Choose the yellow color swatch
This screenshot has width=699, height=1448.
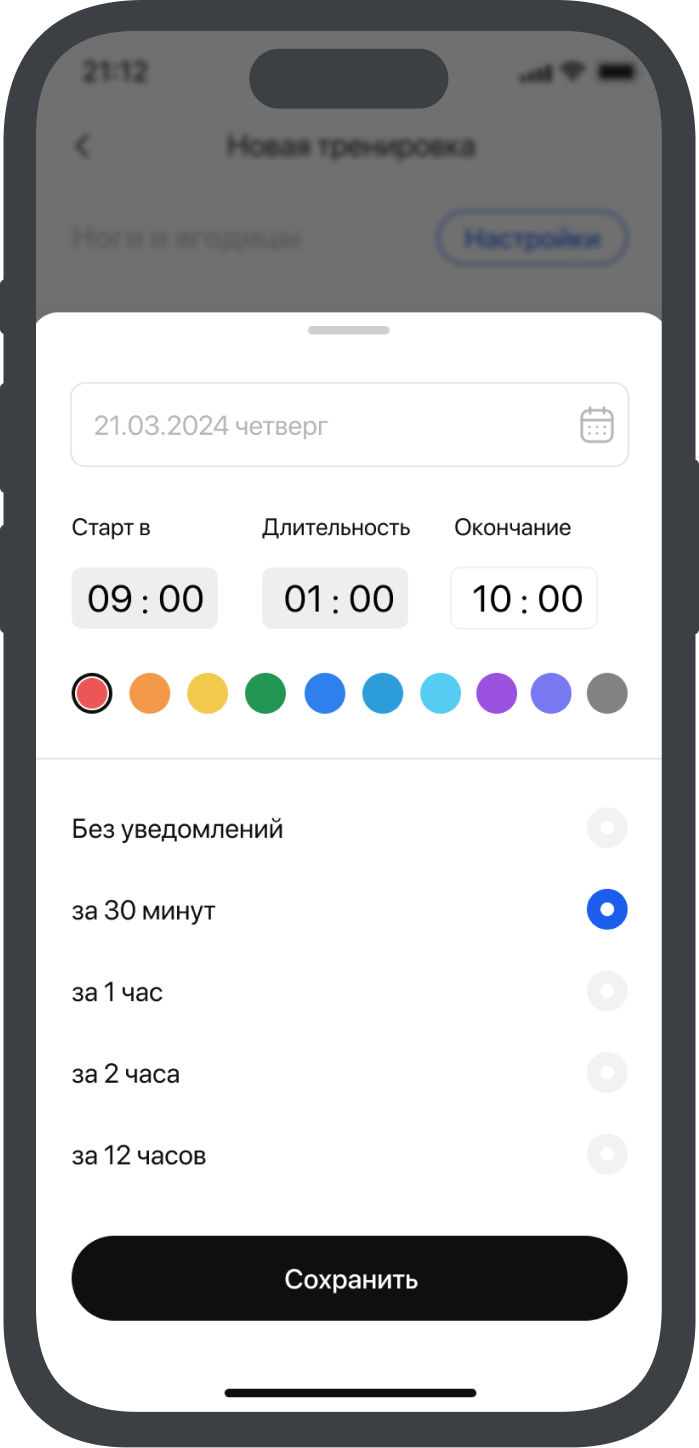208,693
